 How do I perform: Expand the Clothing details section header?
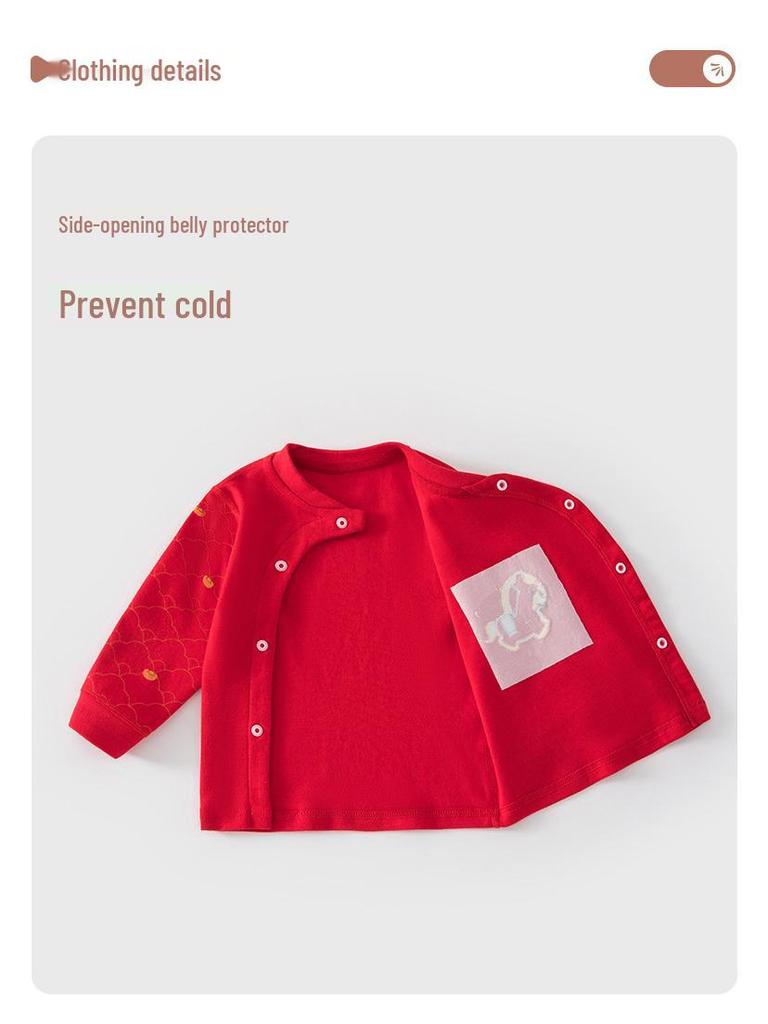point(139,71)
